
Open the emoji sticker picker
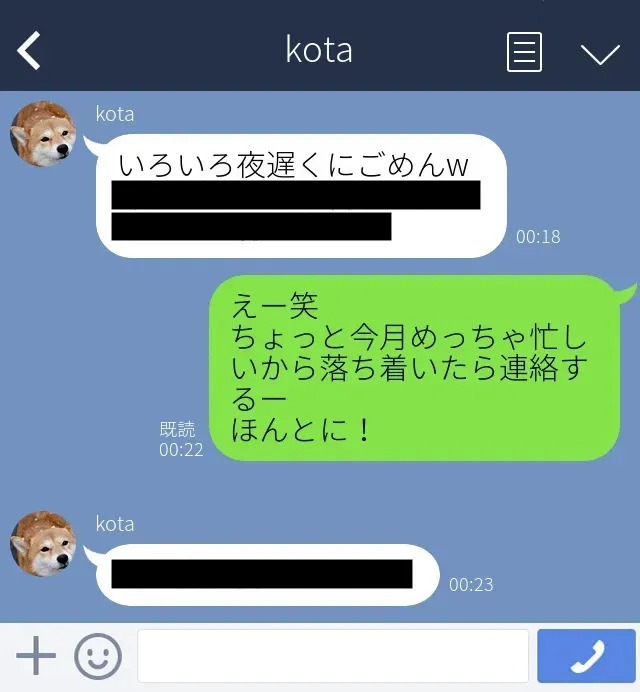(98, 657)
